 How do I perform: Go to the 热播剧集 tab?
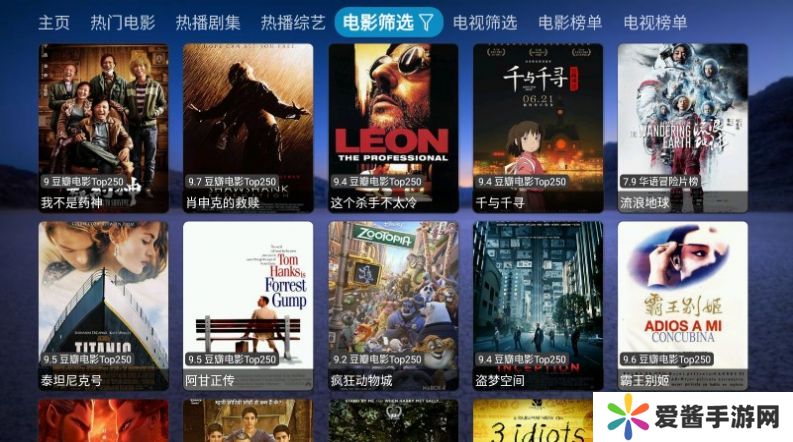click(208, 22)
